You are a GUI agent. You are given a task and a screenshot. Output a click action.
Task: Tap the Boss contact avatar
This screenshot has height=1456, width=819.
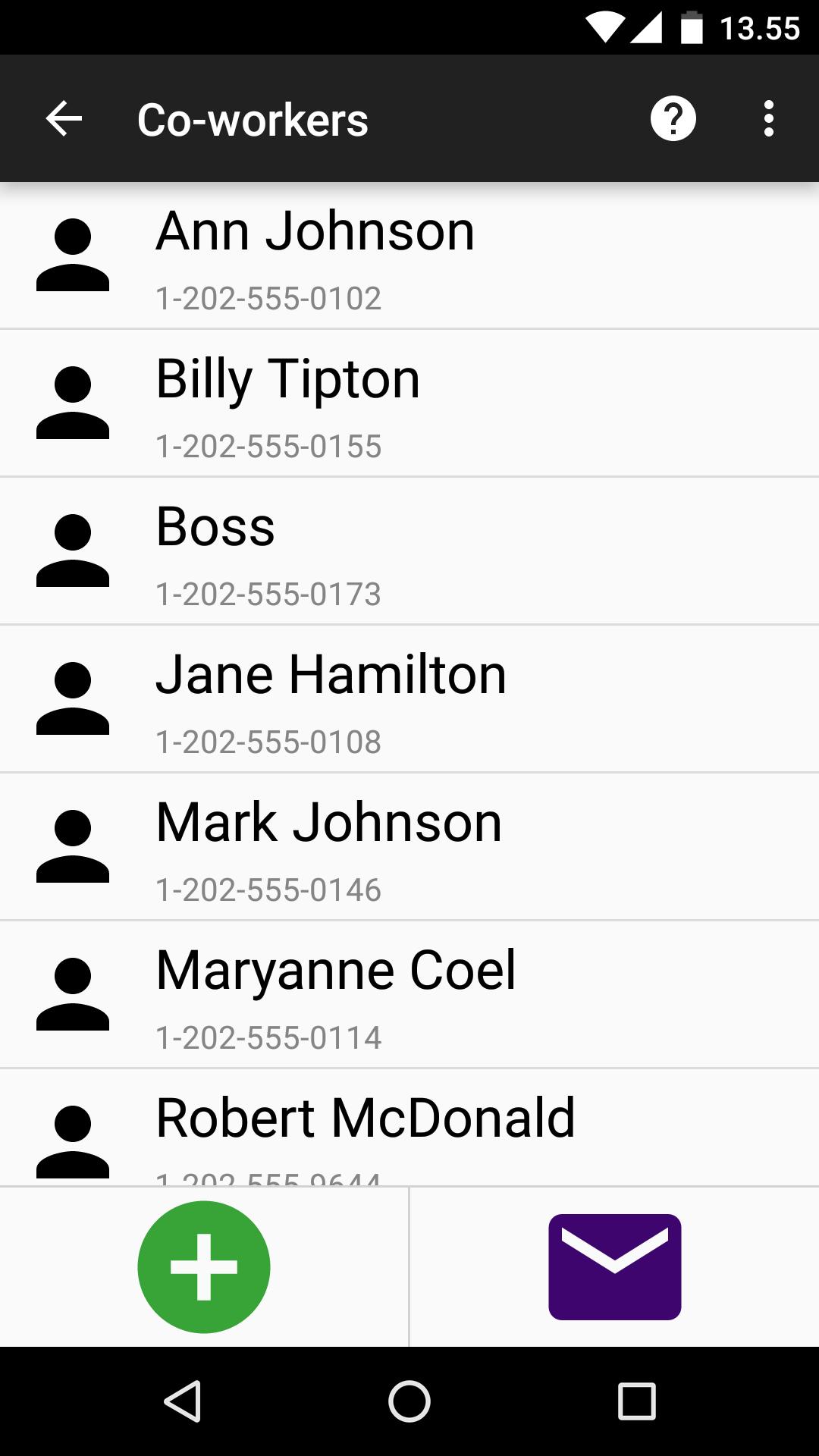point(74,551)
